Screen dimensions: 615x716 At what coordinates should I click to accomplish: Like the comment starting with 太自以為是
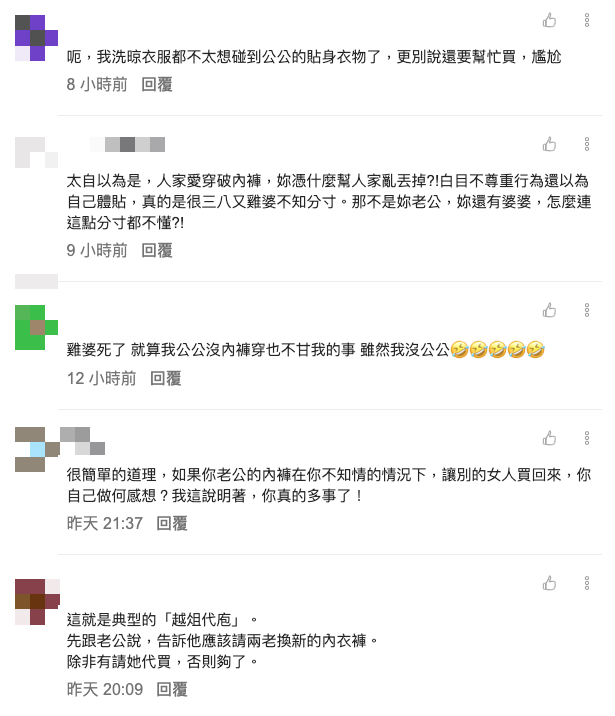coord(549,144)
